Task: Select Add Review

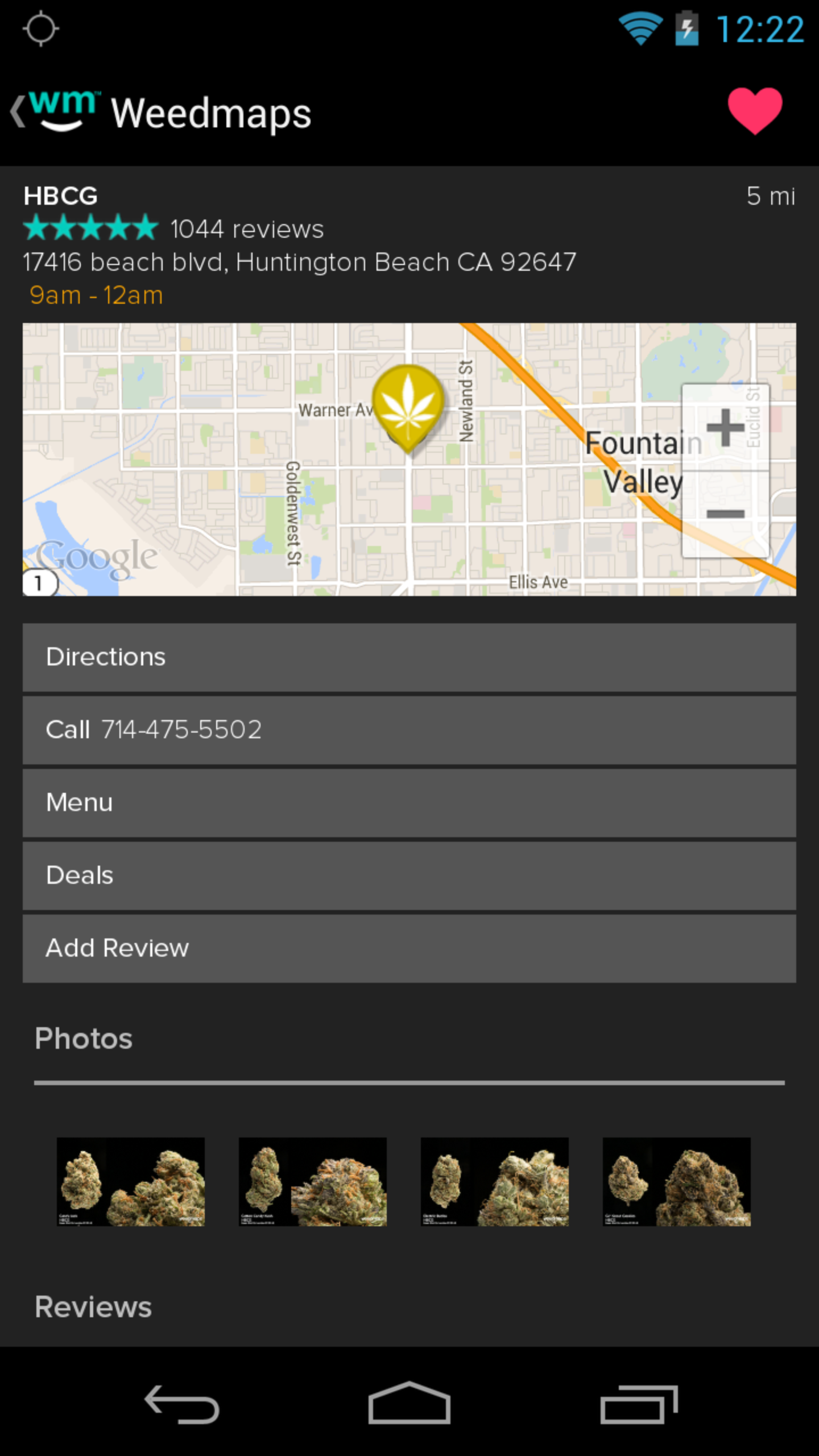Action: click(x=409, y=949)
